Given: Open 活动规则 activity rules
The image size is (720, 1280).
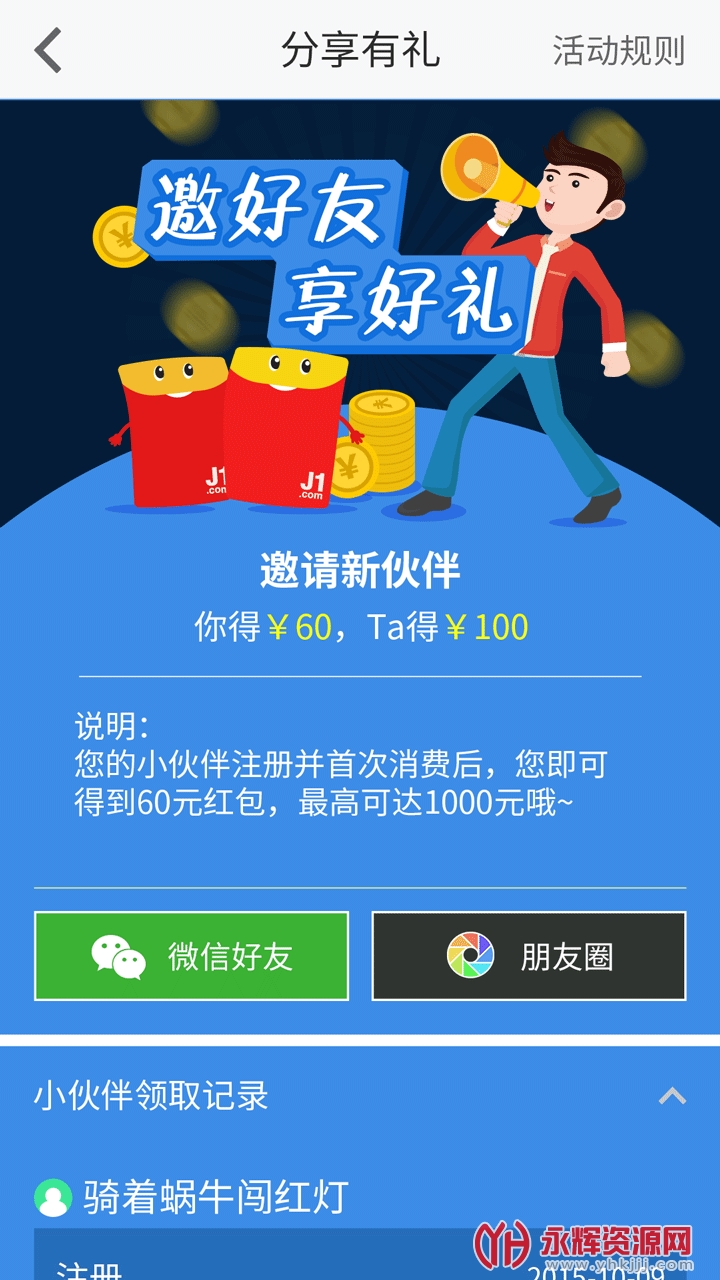Looking at the screenshot, I should pos(618,50).
